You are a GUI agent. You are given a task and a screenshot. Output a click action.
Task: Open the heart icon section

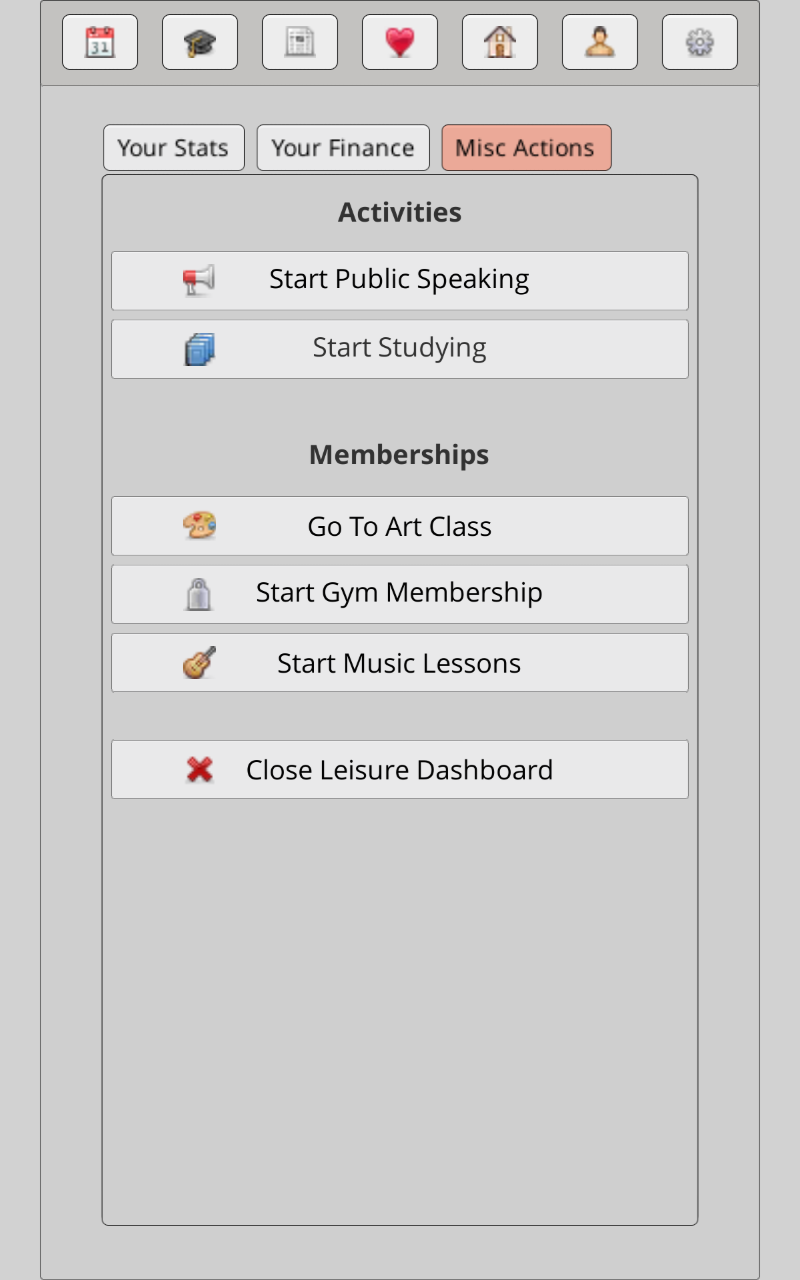click(400, 42)
